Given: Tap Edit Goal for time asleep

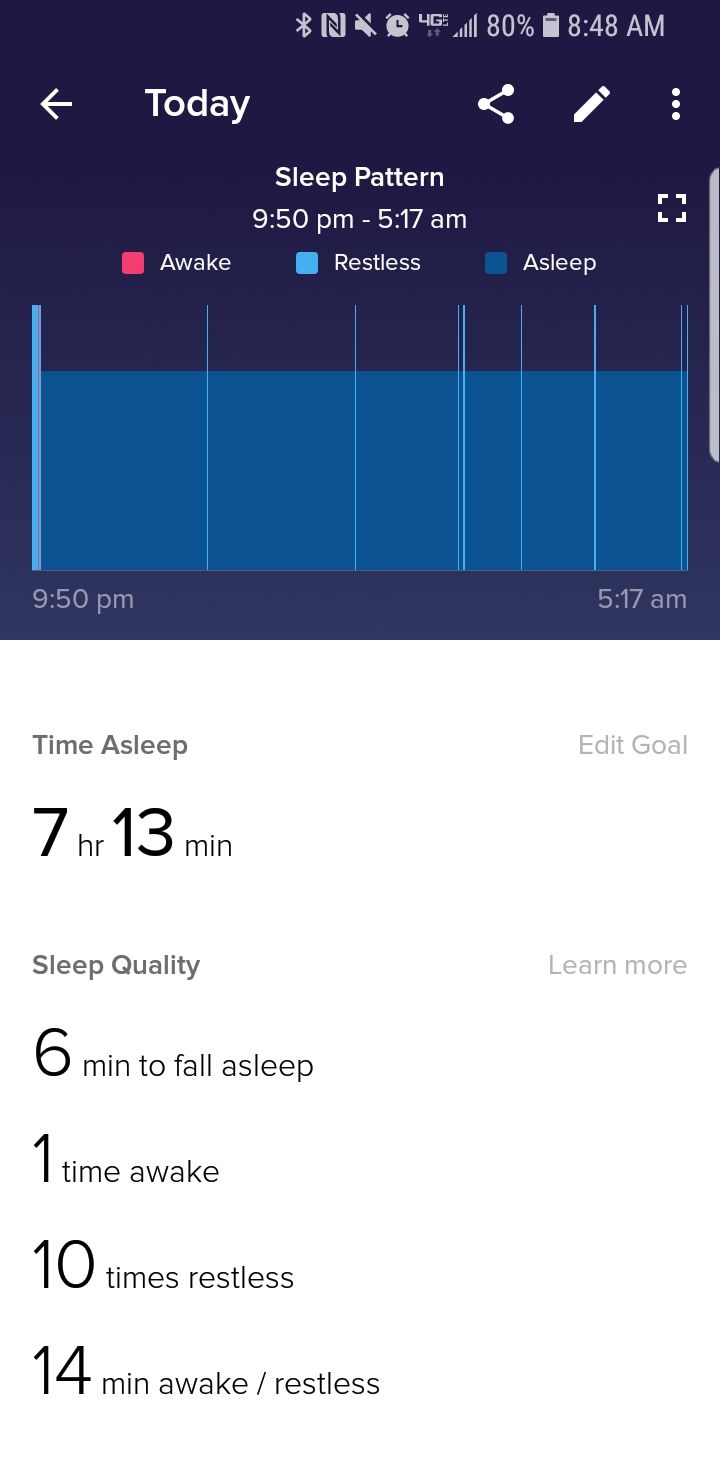Looking at the screenshot, I should tap(632, 745).
